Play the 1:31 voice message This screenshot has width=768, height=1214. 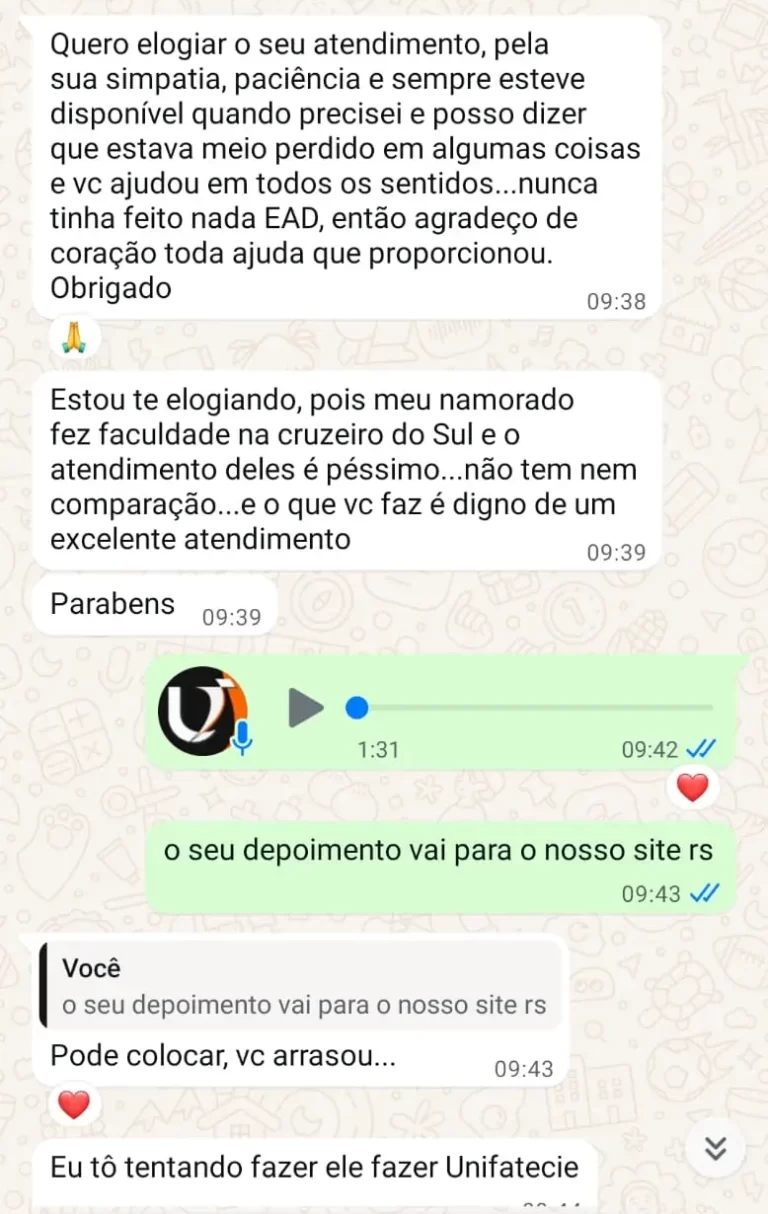tap(306, 708)
